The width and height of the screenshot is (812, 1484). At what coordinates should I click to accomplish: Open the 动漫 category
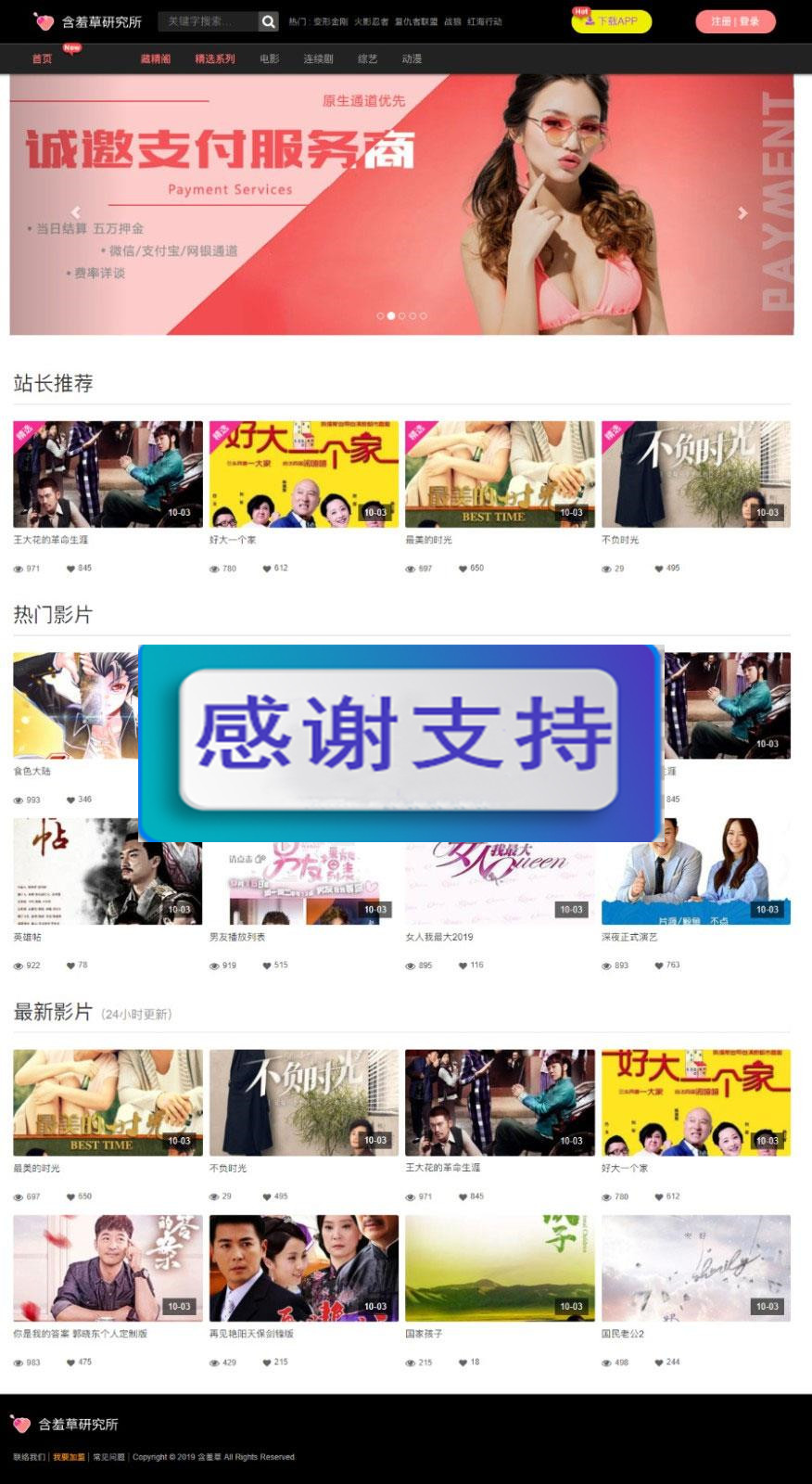[412, 58]
